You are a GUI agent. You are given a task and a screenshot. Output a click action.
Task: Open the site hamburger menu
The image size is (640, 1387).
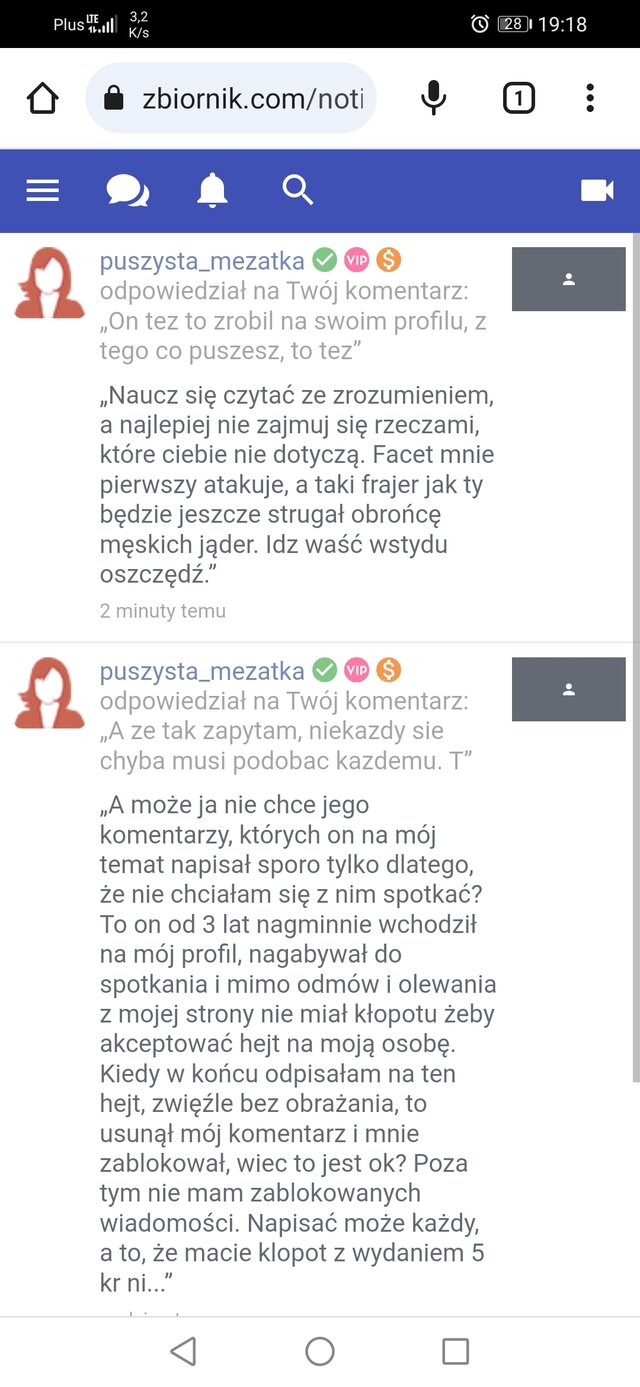pos(43,190)
